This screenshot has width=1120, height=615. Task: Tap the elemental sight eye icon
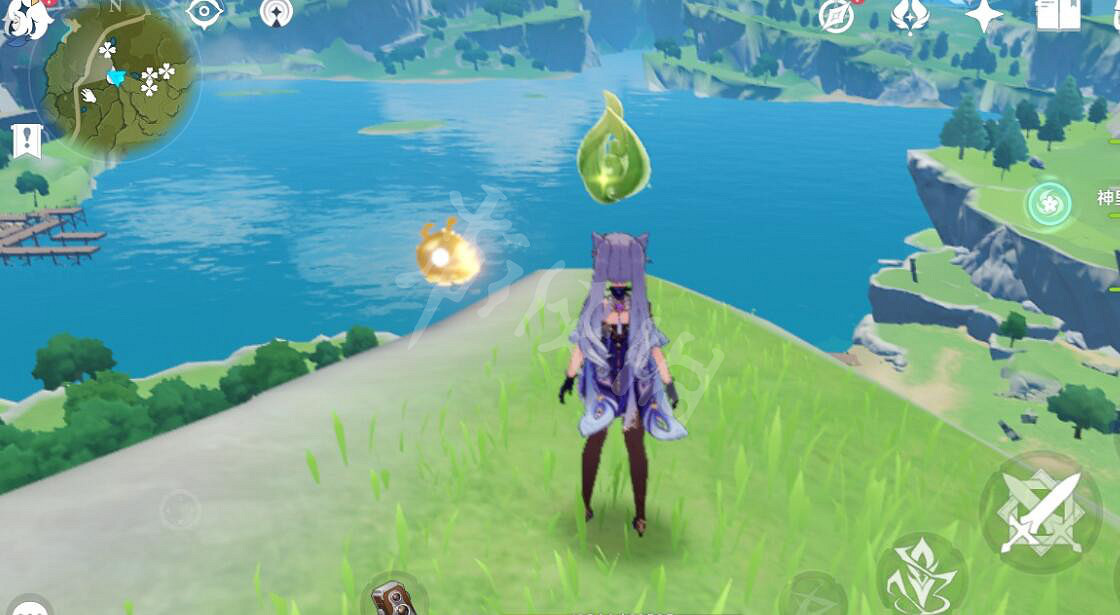click(x=204, y=13)
